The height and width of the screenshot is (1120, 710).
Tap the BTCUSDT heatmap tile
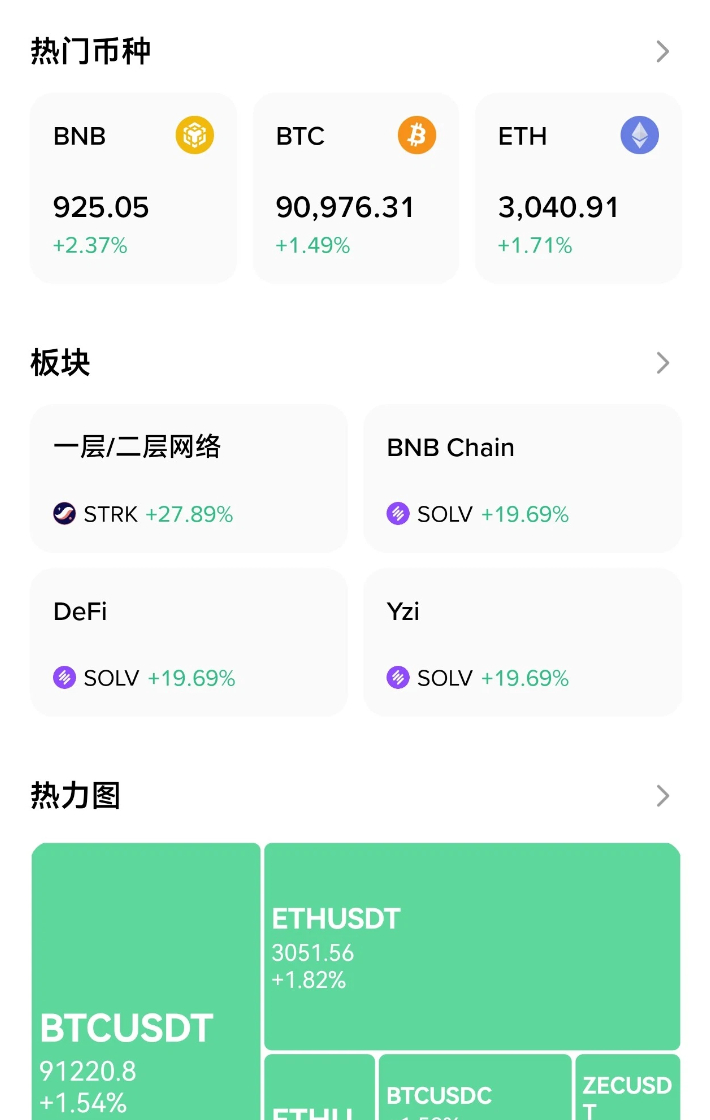pos(146,980)
